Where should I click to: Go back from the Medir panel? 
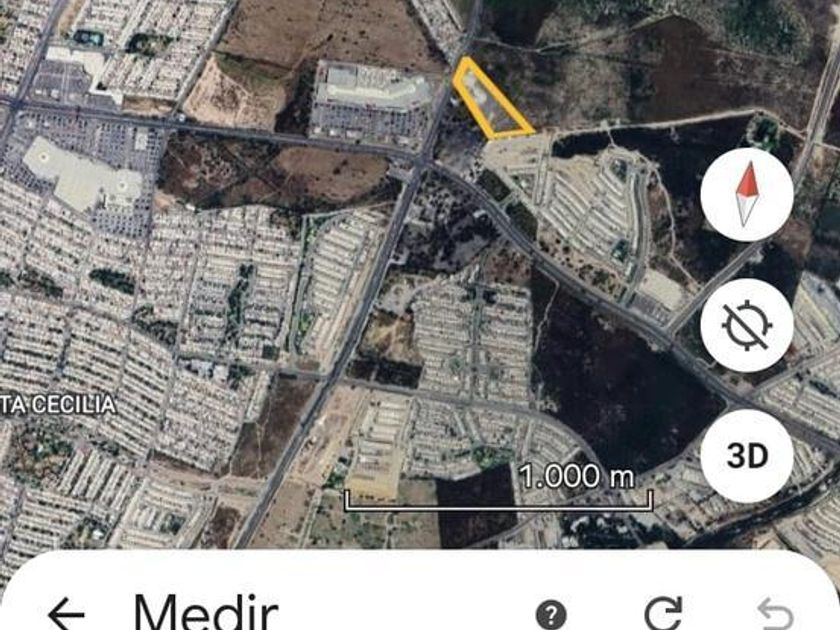pyautogui.click(x=66, y=612)
